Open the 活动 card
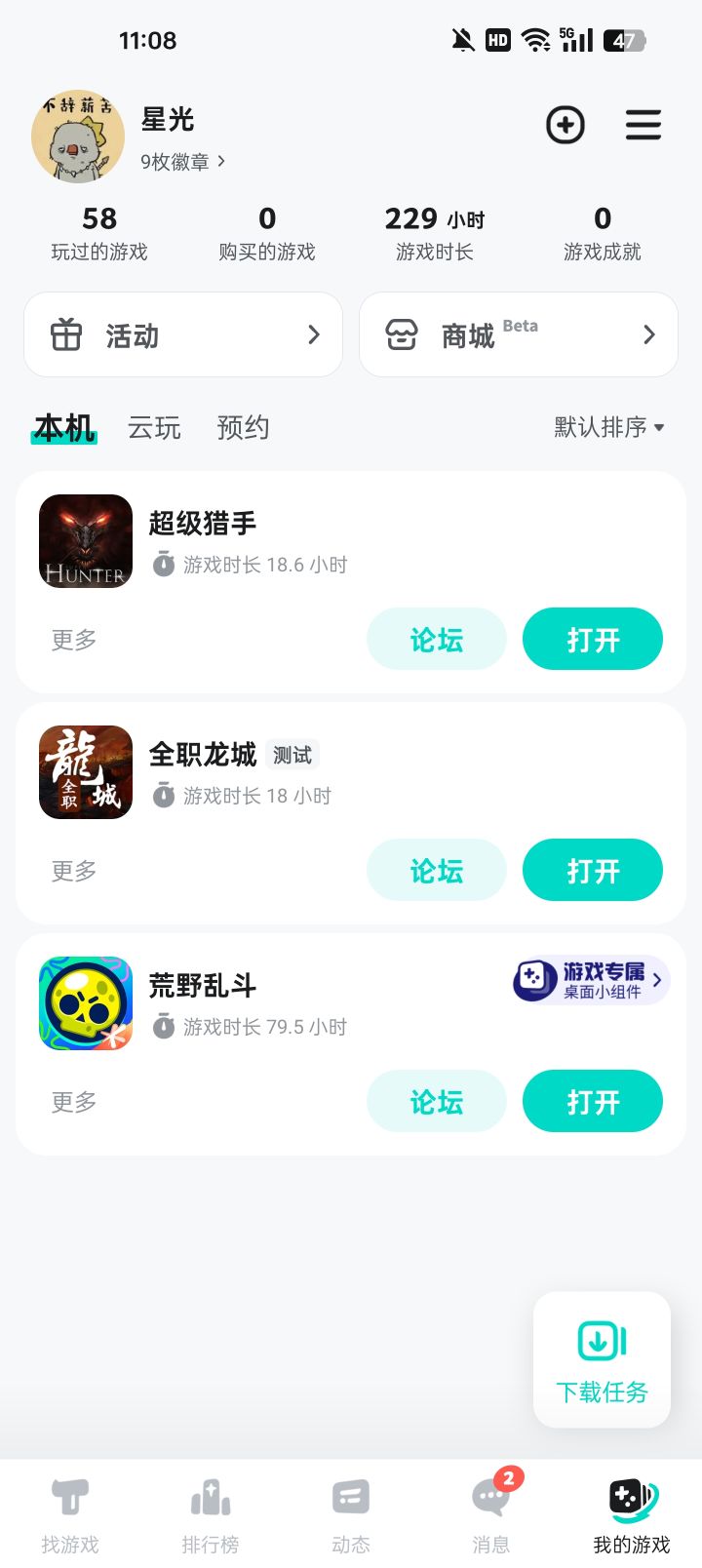702x1568 pixels. click(183, 334)
